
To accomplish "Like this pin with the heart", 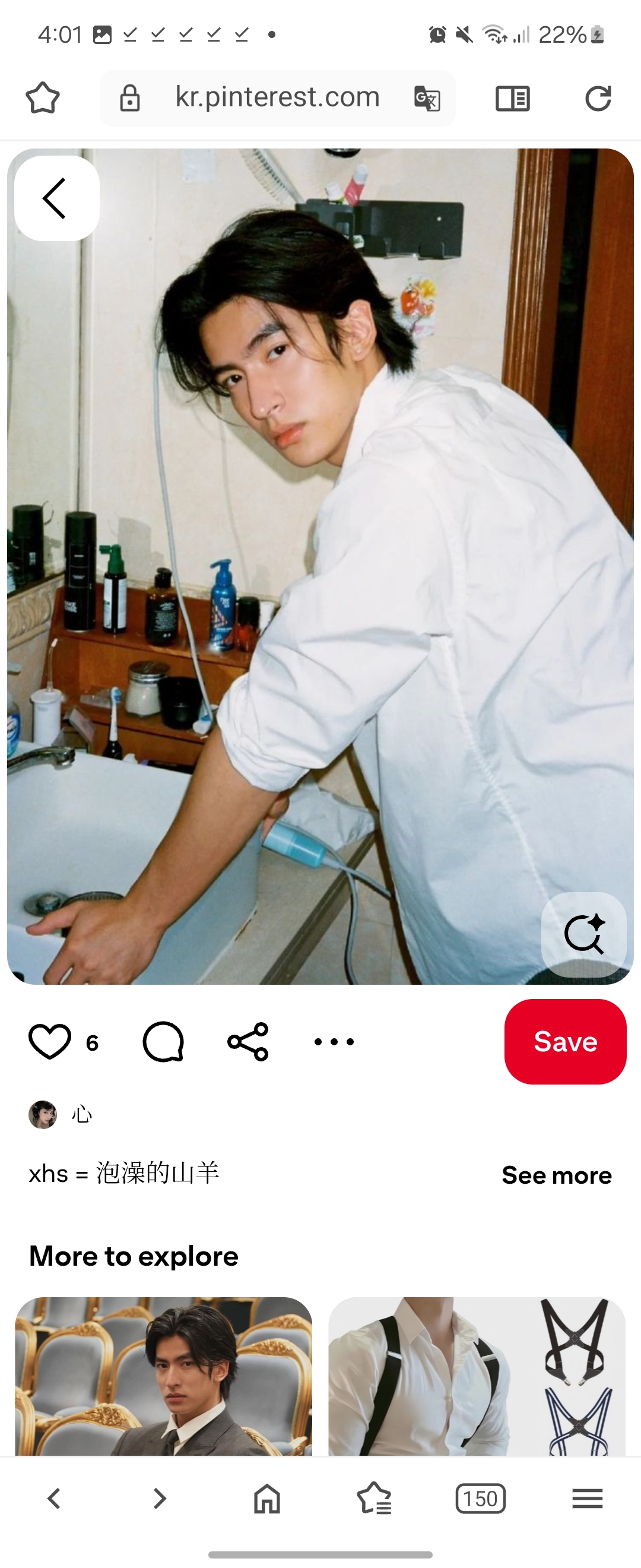I will pos(50,1042).
